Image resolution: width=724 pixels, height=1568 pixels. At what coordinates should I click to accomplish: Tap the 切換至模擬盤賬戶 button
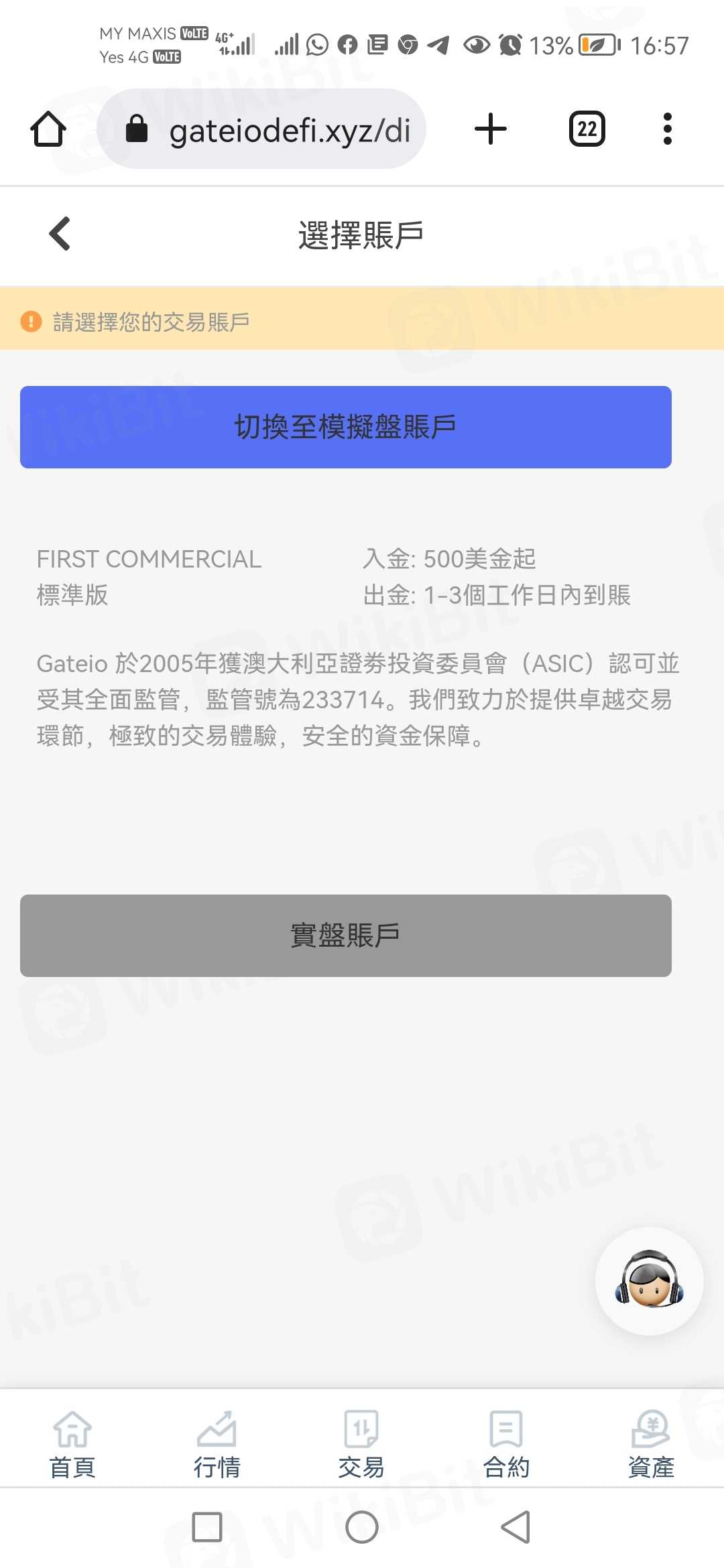(346, 427)
